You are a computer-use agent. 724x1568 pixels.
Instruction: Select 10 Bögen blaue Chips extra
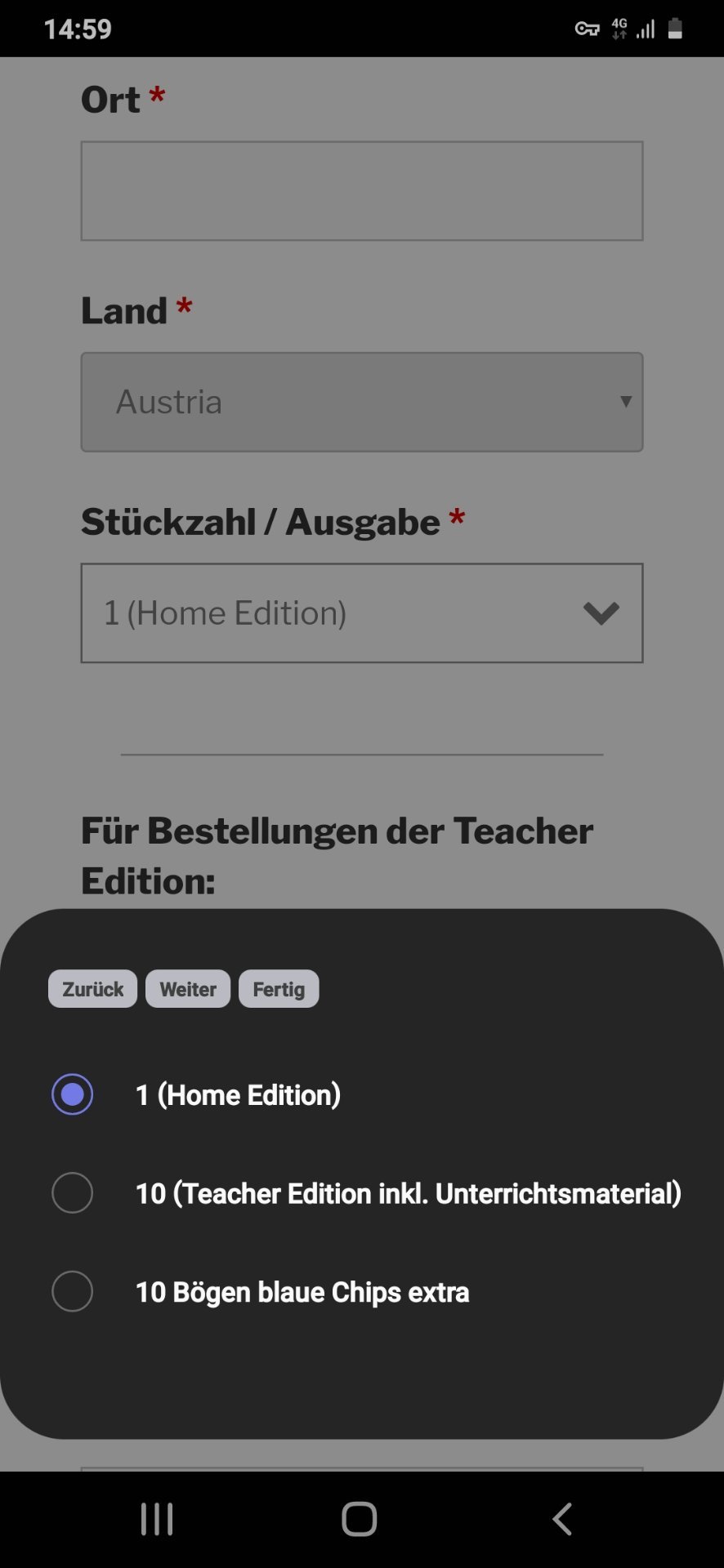362,1292
